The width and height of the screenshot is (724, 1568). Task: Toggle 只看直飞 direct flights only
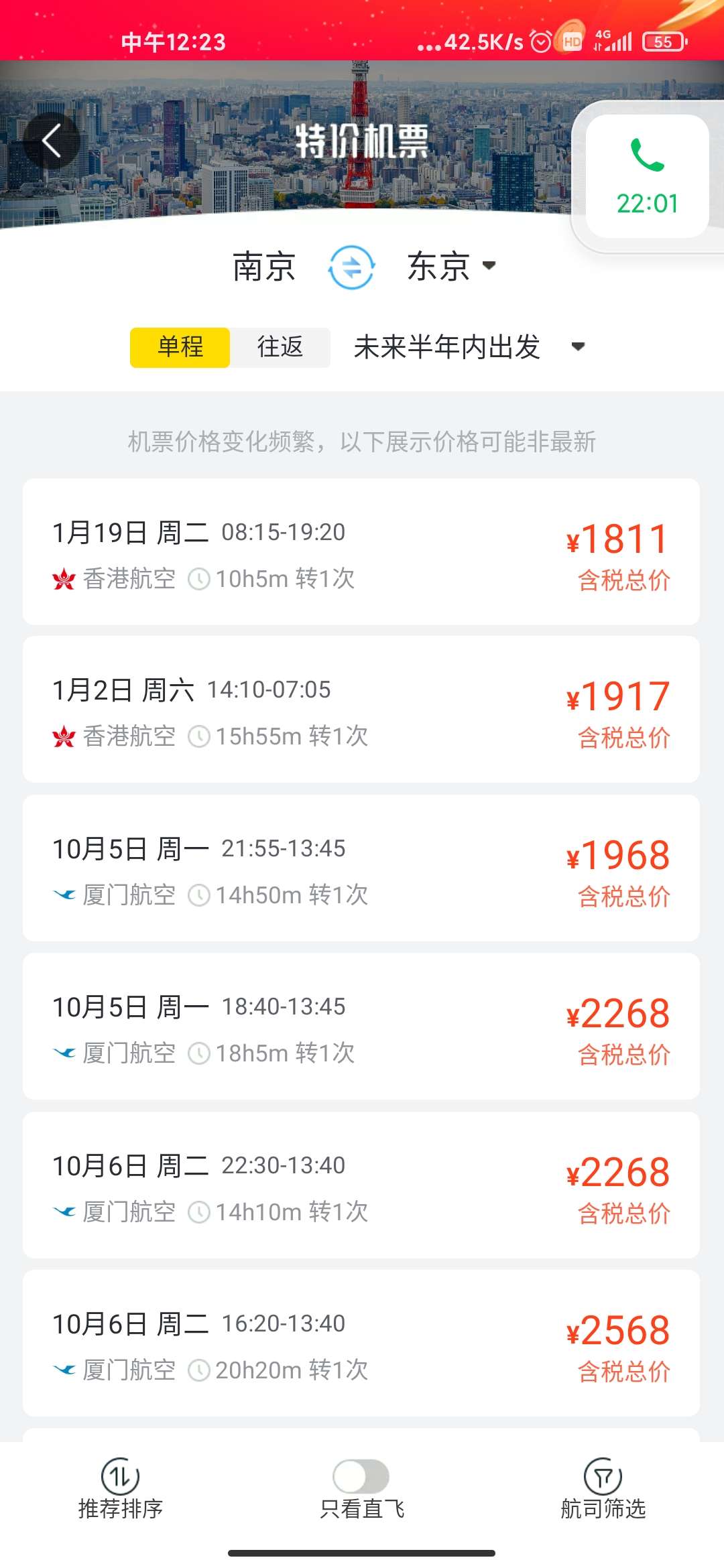point(361,1477)
